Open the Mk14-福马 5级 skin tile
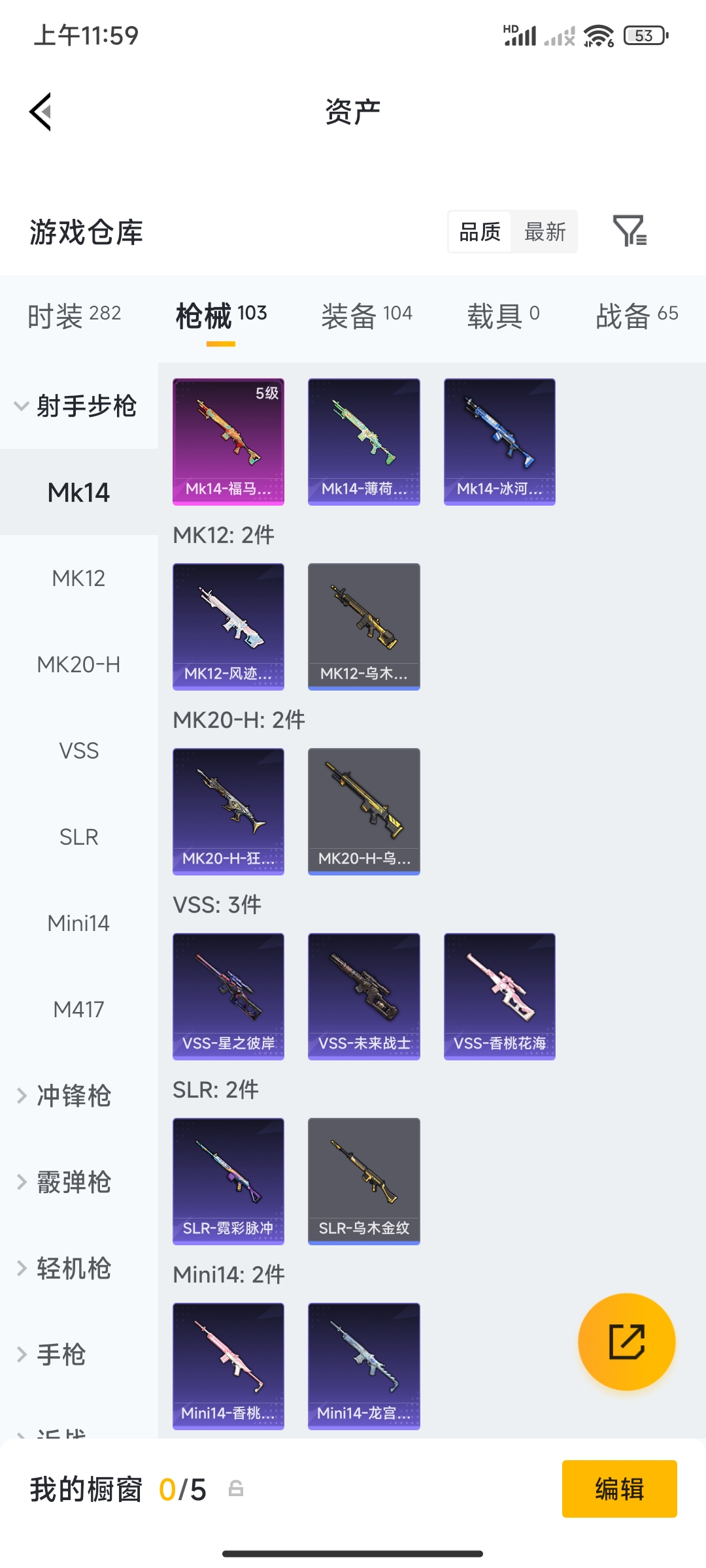The height and width of the screenshot is (1568, 706). pos(228,441)
